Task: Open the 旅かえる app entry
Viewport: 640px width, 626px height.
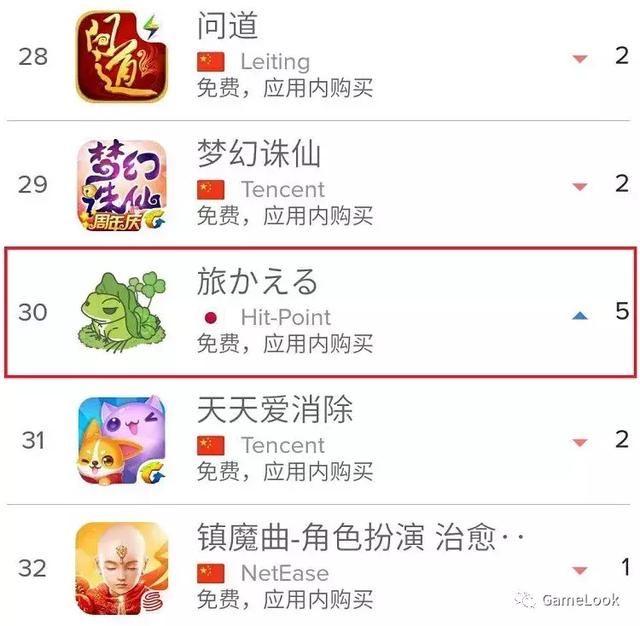Action: pos(257,282)
